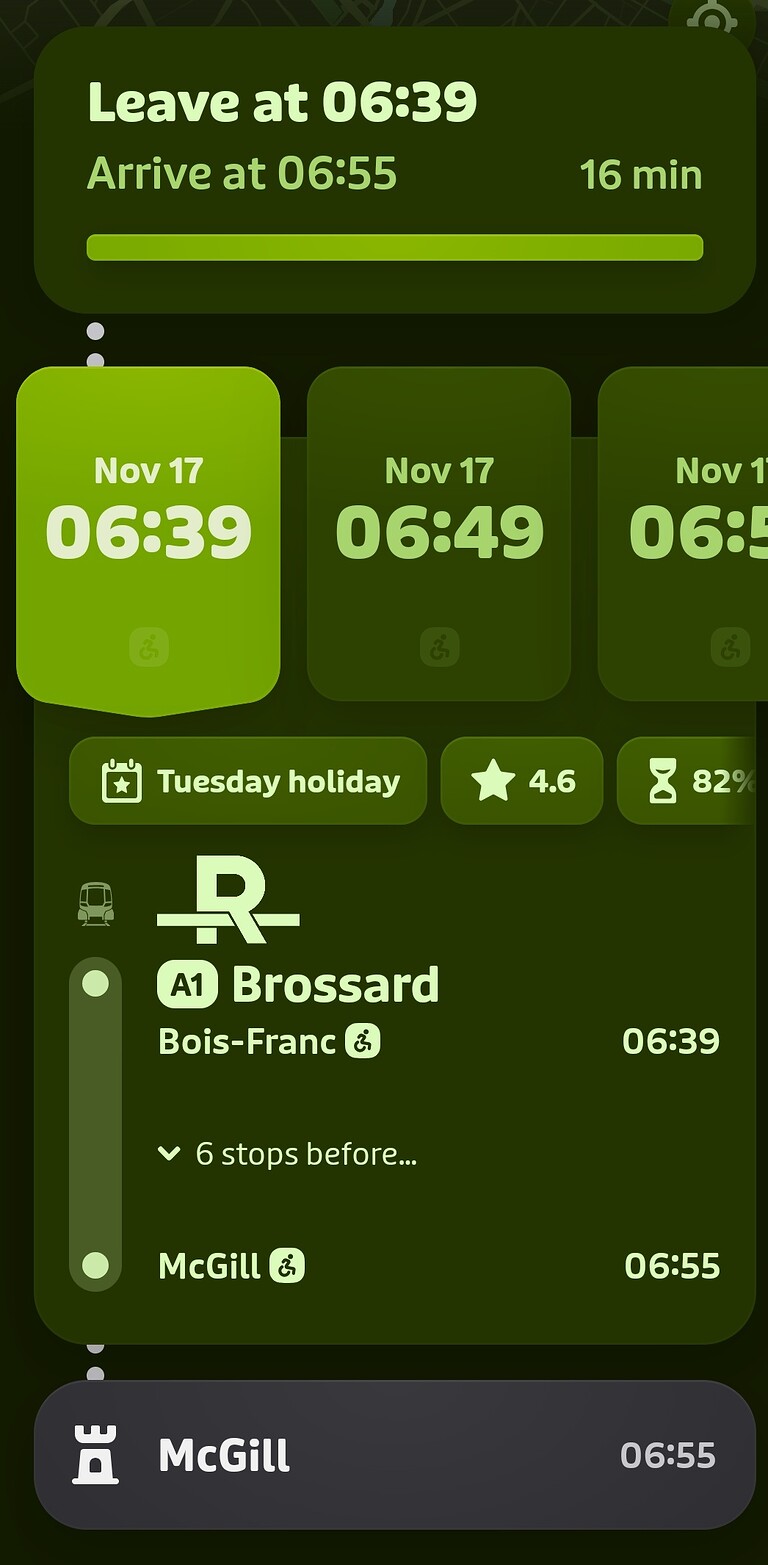This screenshot has height=1565, width=768.
Task: Toggle accessibility on the 06:39 departure card
Action: point(148,647)
